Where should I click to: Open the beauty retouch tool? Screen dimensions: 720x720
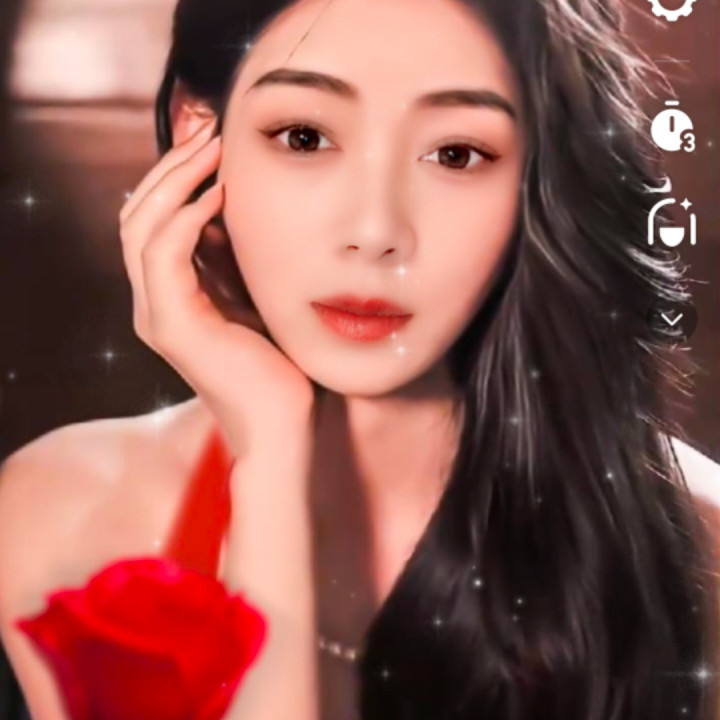click(672, 222)
